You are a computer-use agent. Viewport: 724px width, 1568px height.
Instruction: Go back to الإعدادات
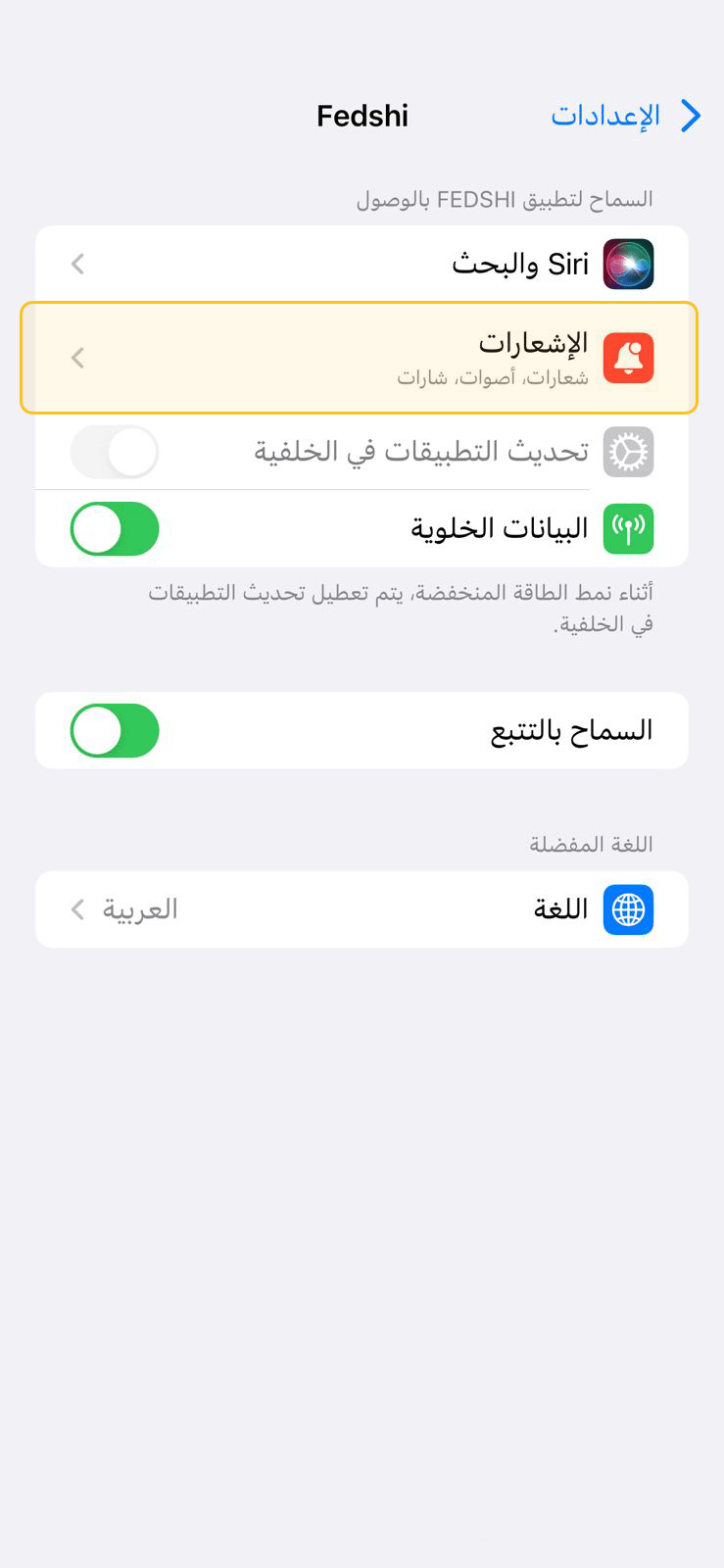tap(627, 116)
